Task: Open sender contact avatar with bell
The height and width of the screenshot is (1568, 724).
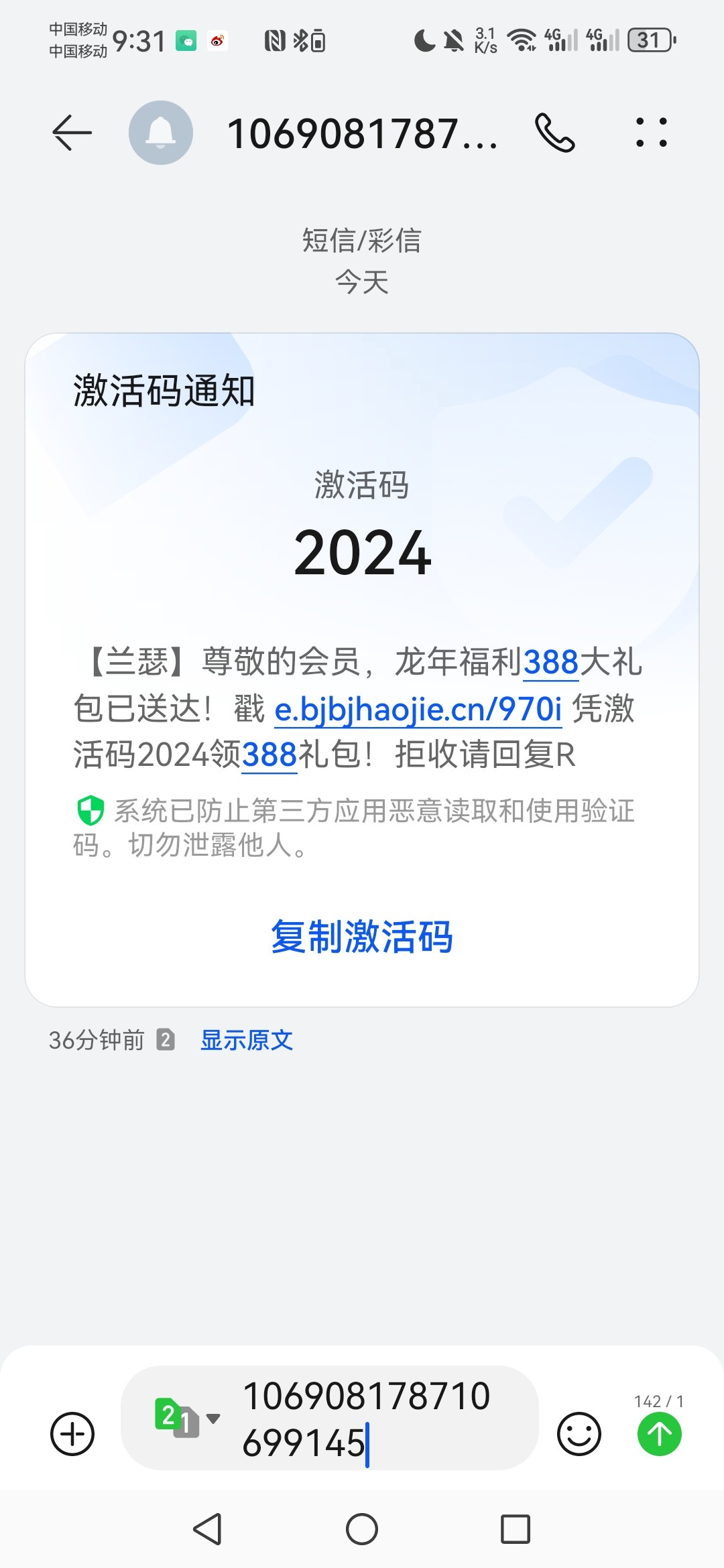Action: (x=161, y=133)
